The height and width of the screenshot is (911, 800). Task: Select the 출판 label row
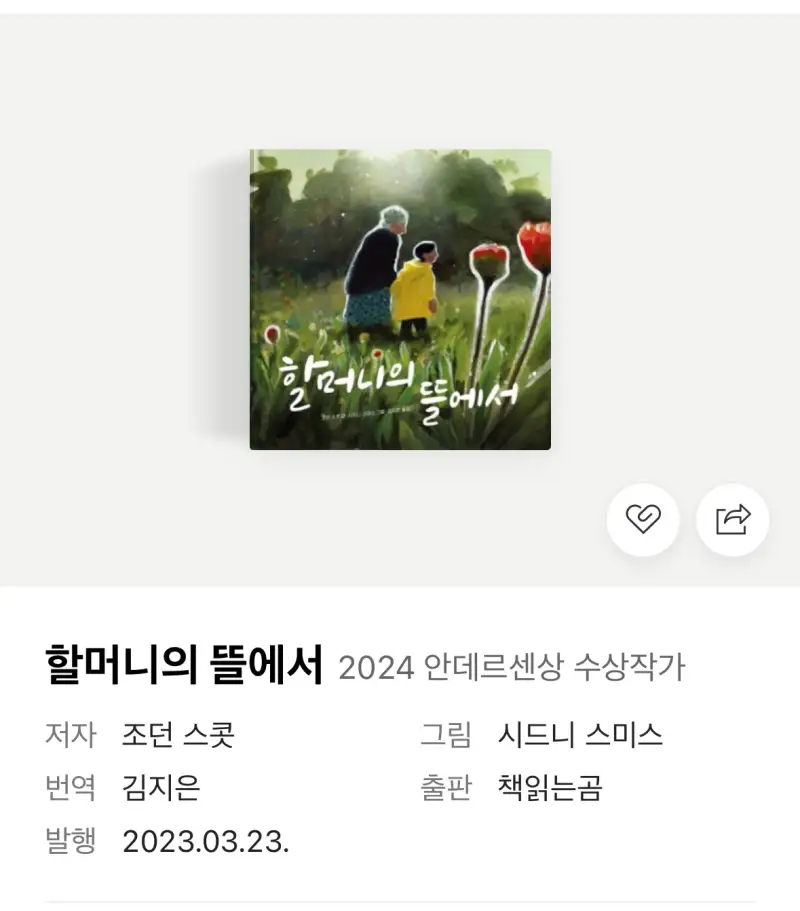coord(445,786)
